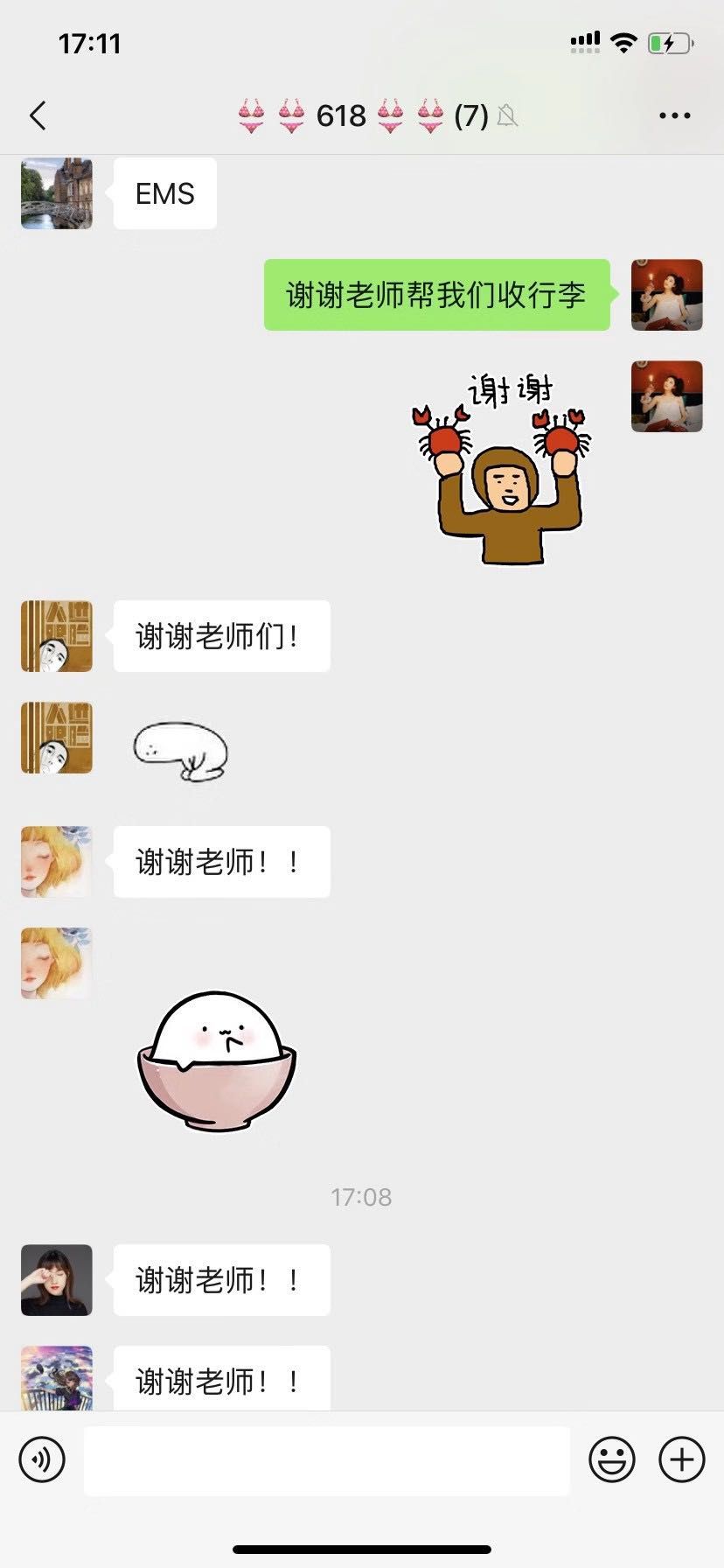Open the emoji sticker panel

[x=611, y=1459]
